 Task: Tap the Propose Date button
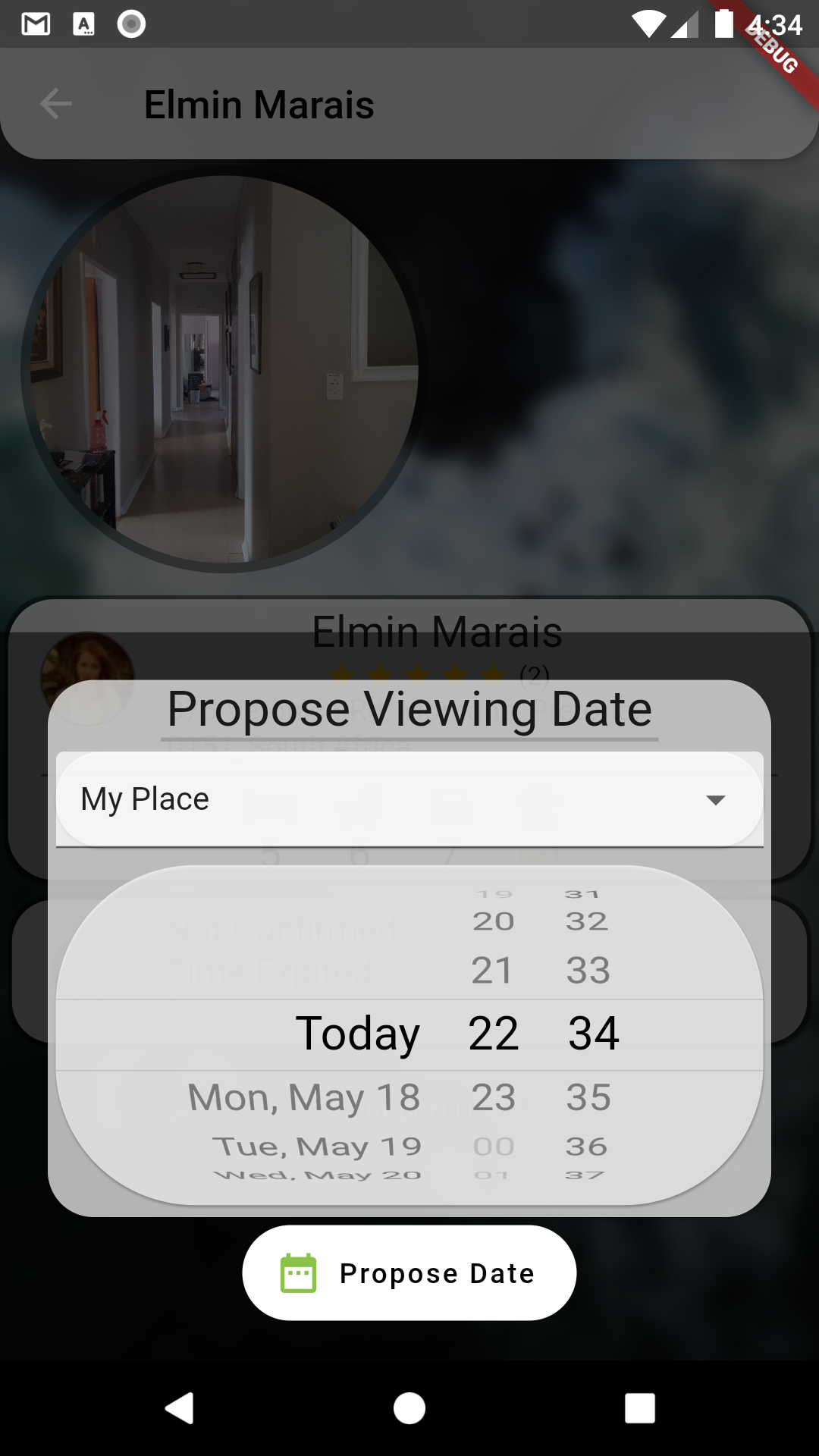point(409,1273)
